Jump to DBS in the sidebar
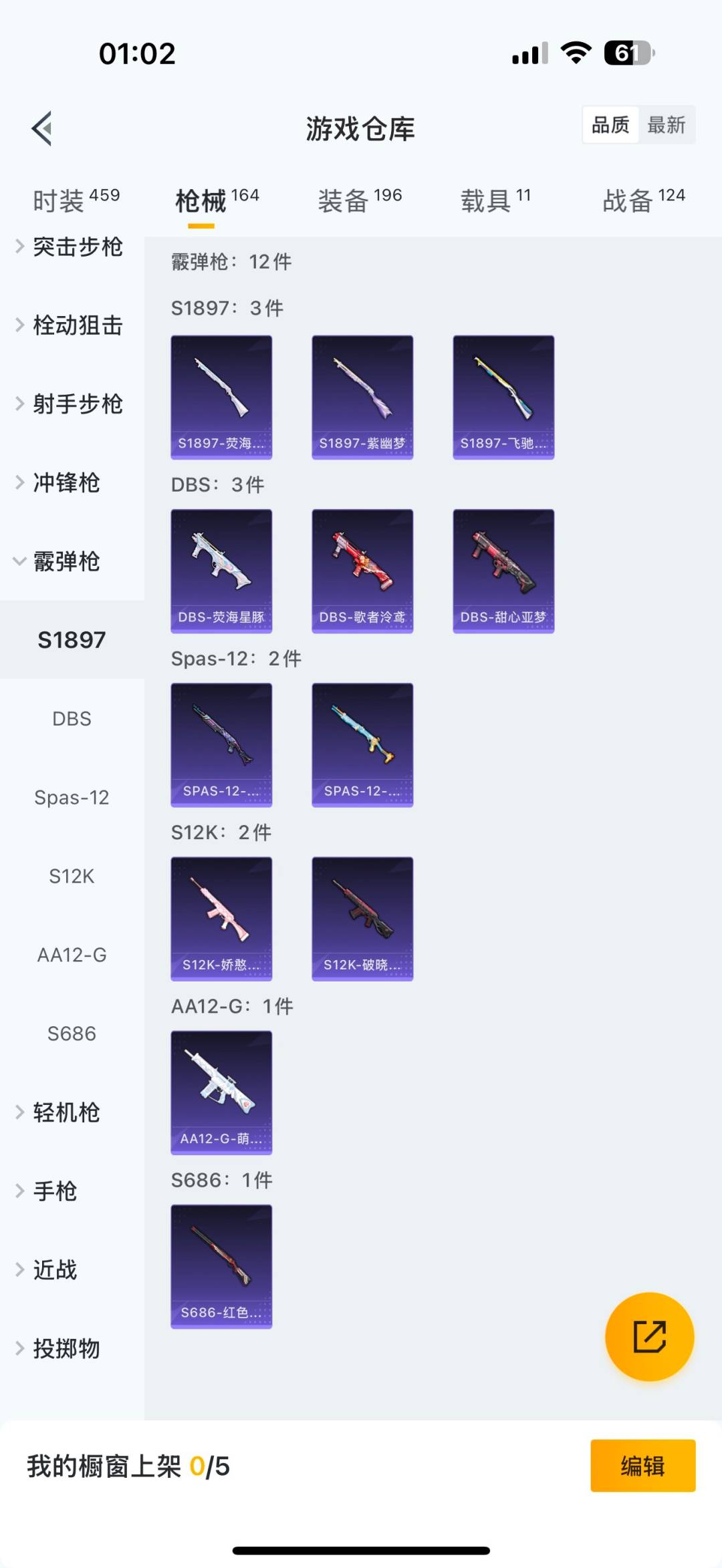722x1568 pixels. pyautogui.click(x=72, y=719)
